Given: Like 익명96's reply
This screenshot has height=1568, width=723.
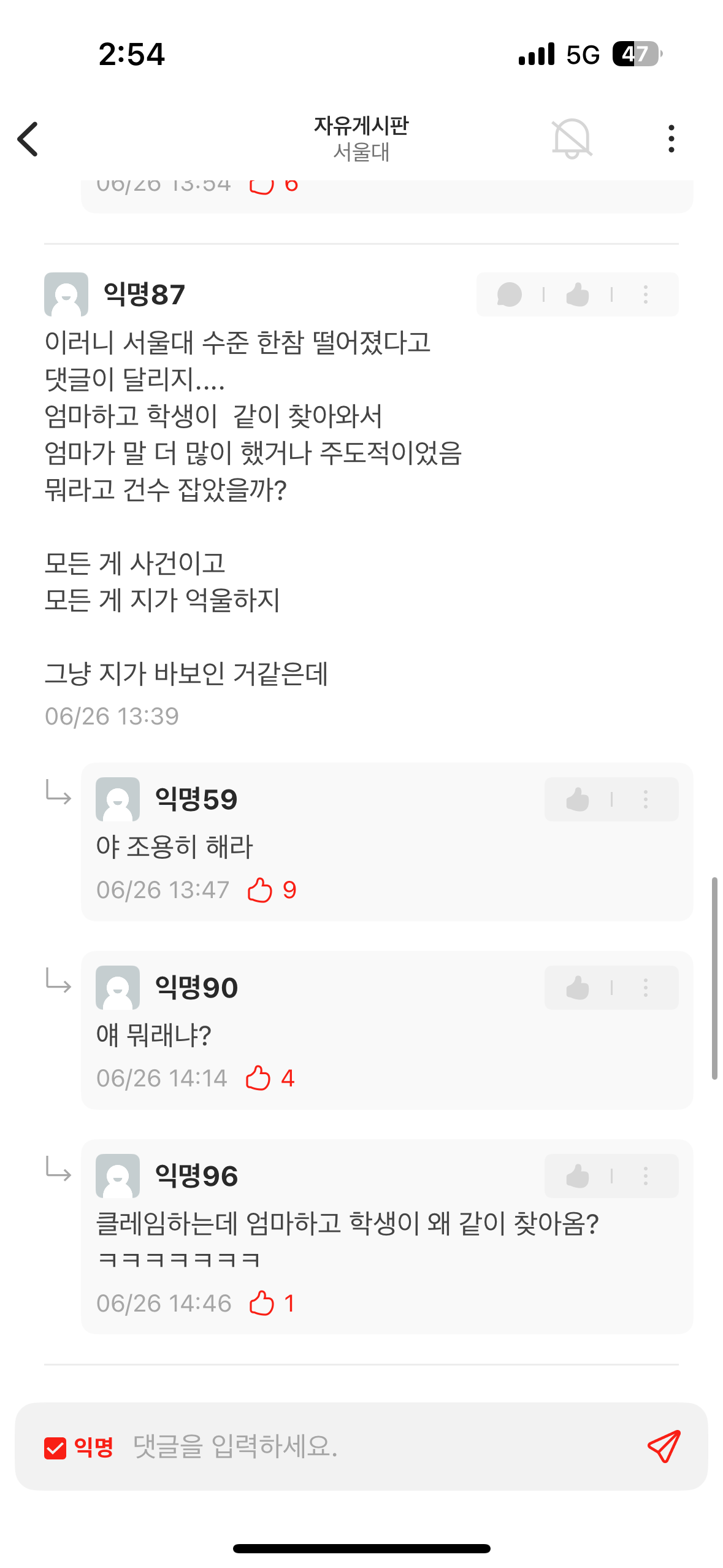Looking at the screenshot, I should pyautogui.click(x=578, y=1176).
